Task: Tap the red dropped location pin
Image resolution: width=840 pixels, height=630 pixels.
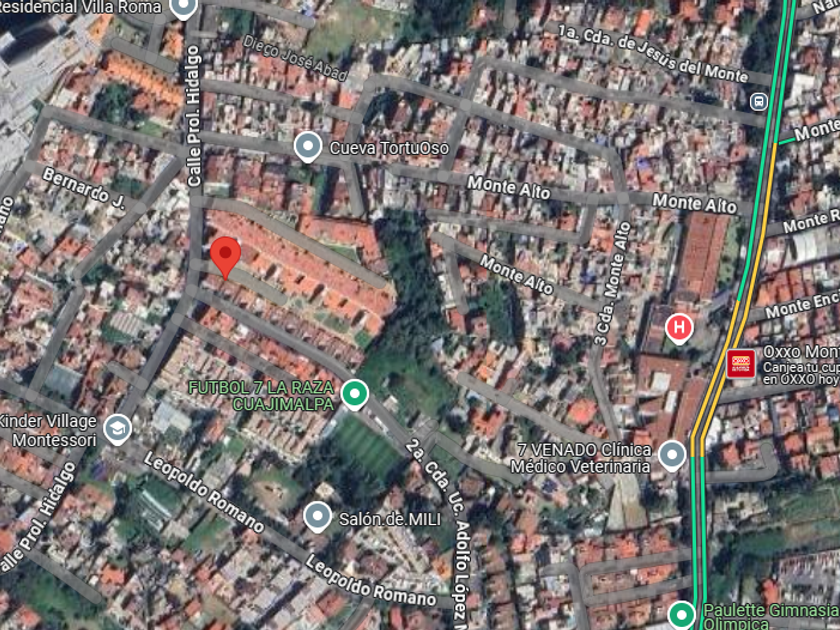Action: coord(226,258)
